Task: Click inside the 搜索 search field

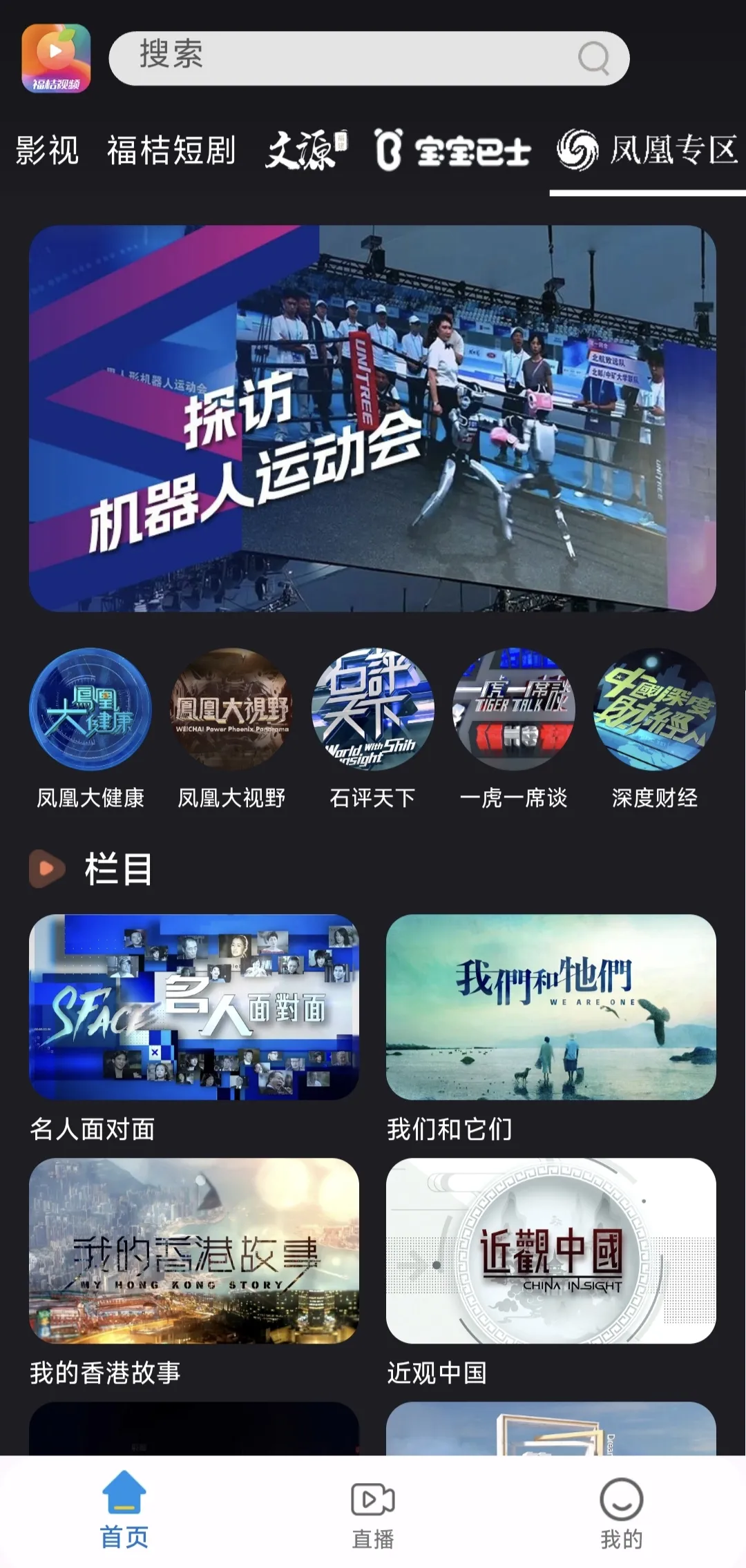Action: pos(311,57)
